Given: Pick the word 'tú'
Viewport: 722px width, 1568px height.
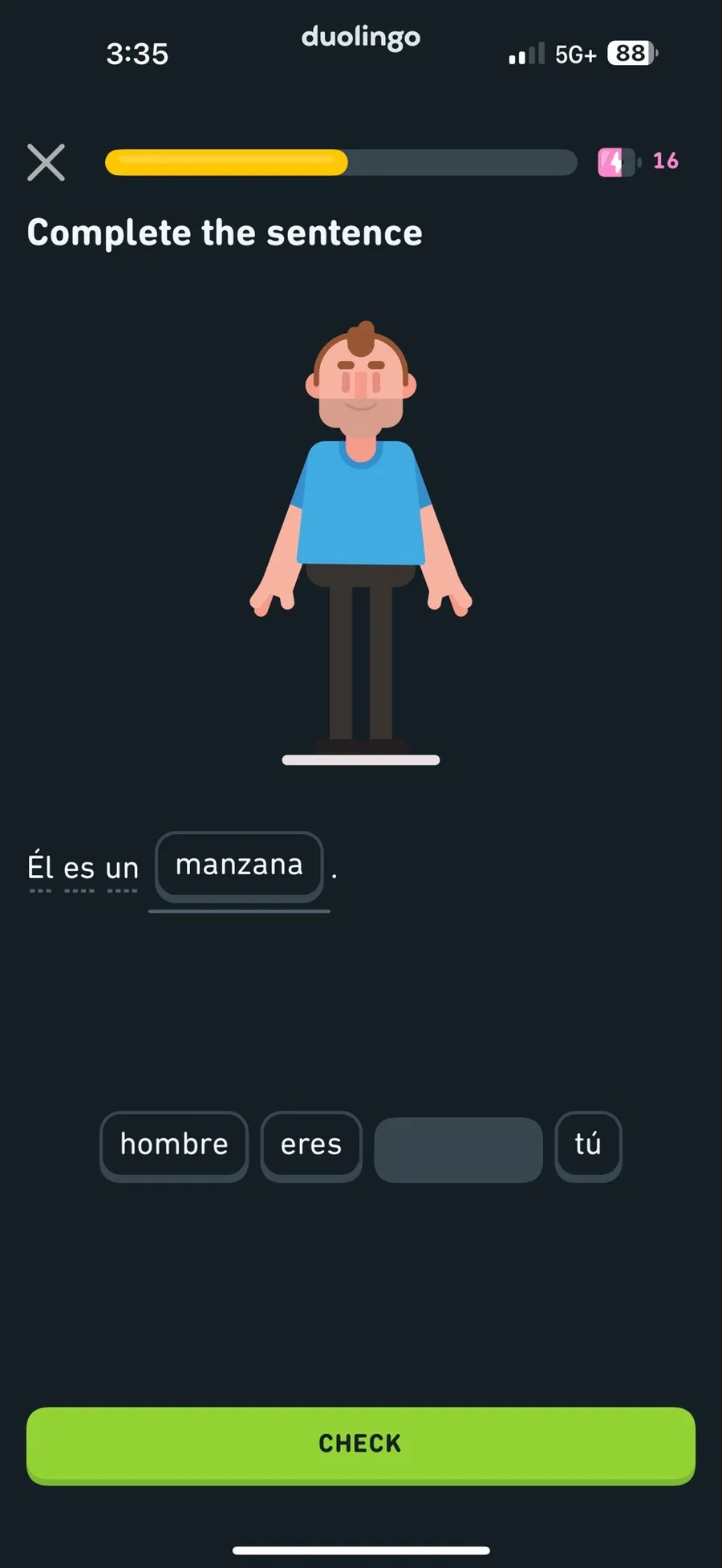Looking at the screenshot, I should click(x=588, y=1145).
